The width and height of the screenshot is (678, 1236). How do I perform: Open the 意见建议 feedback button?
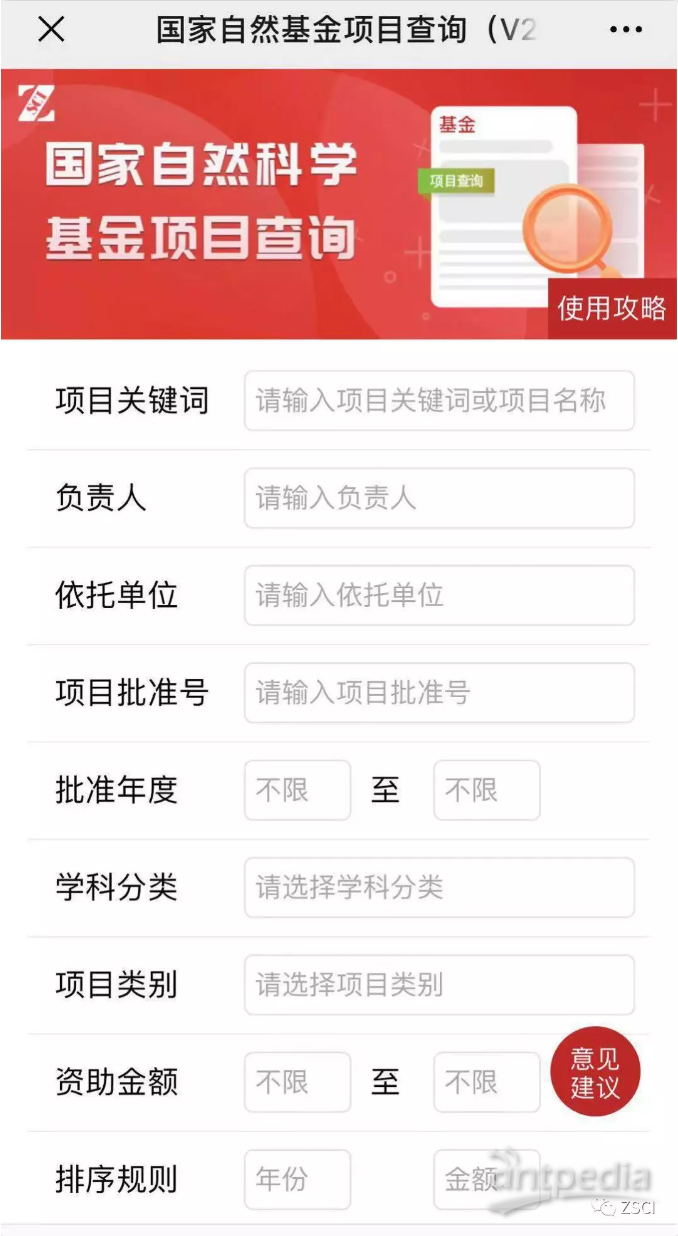(595, 1073)
